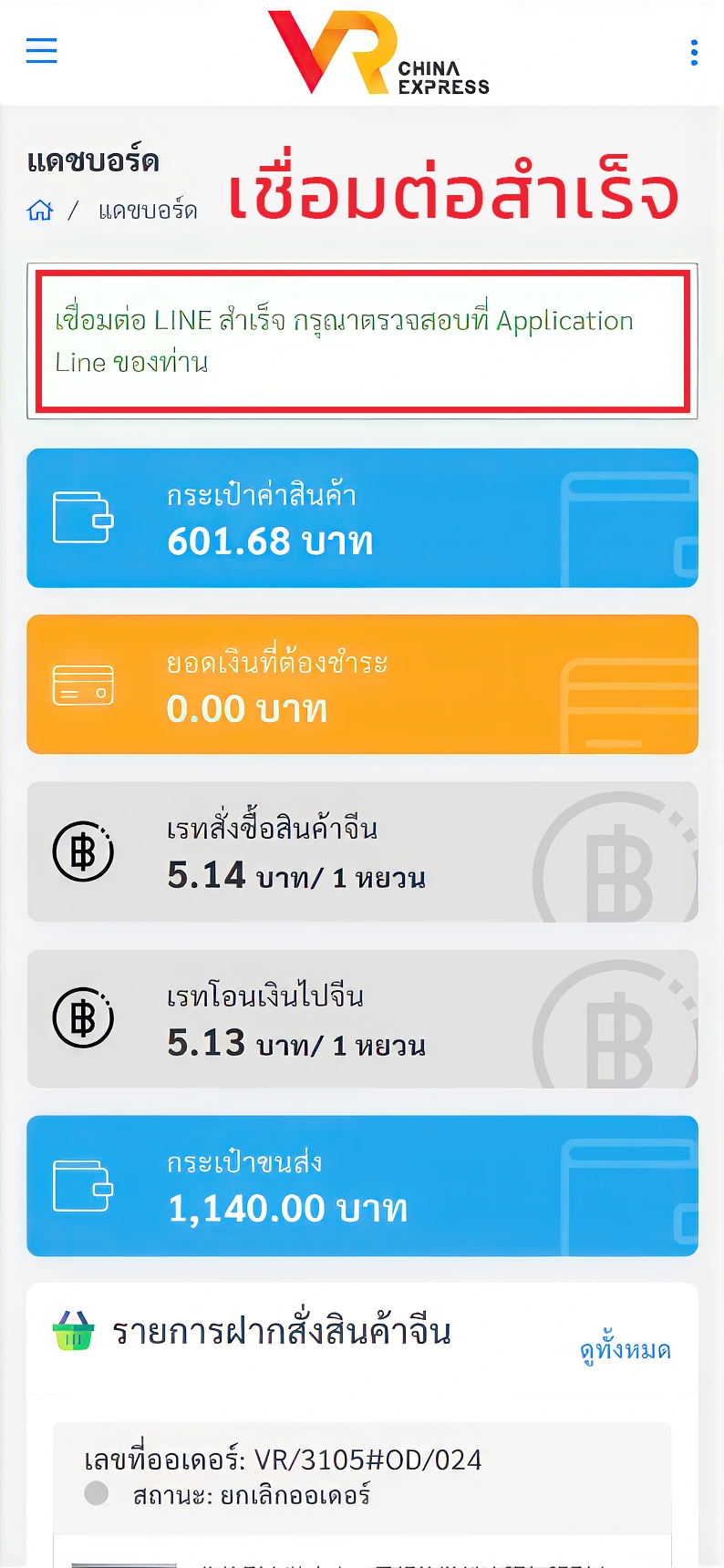The width and height of the screenshot is (724, 1568).
Task: Open the three-dot overflow menu
Action: (x=694, y=53)
